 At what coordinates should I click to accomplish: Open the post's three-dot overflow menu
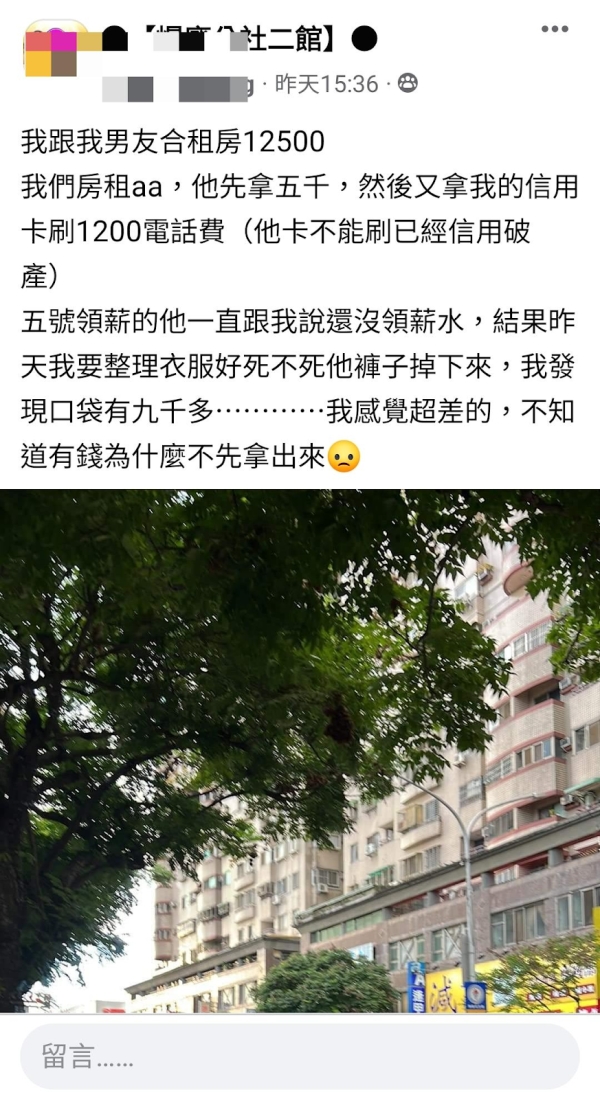tap(554, 29)
